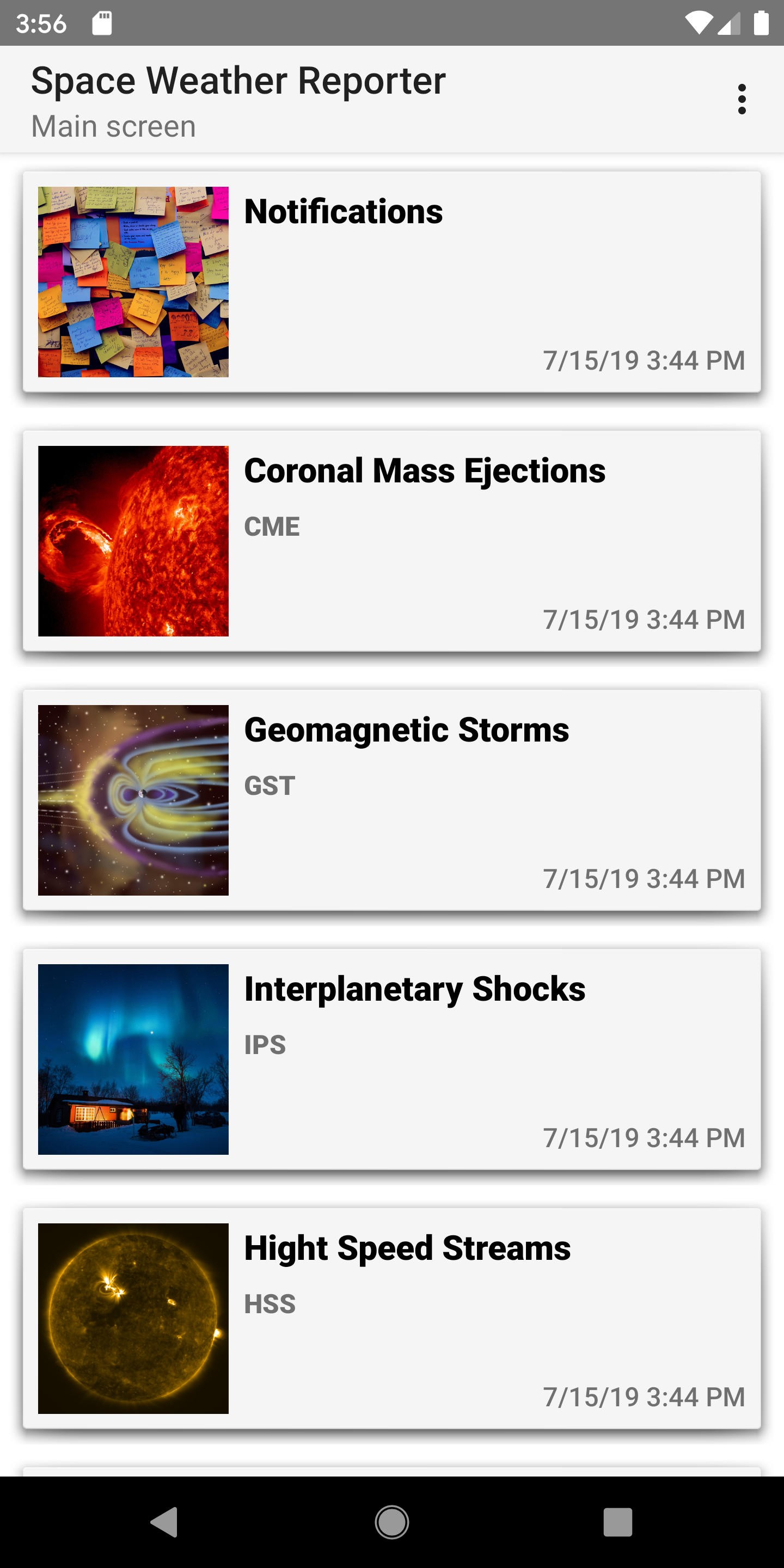The height and width of the screenshot is (1568, 784).
Task: Go back using the system back button
Action: point(164,1522)
